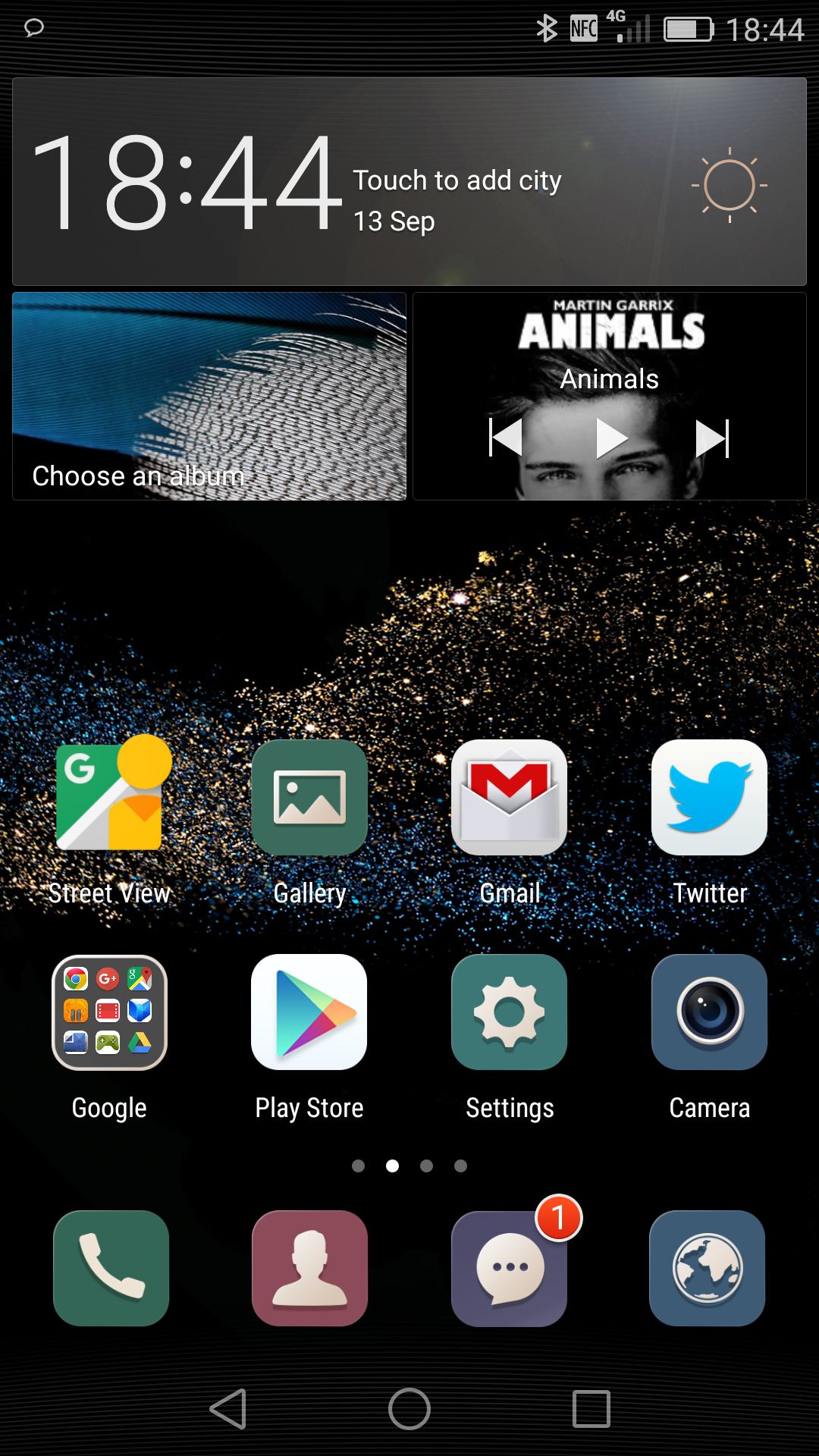The image size is (819, 1456).
Task: Open the 'Choose an album' gallery widget
Action: [x=209, y=396]
